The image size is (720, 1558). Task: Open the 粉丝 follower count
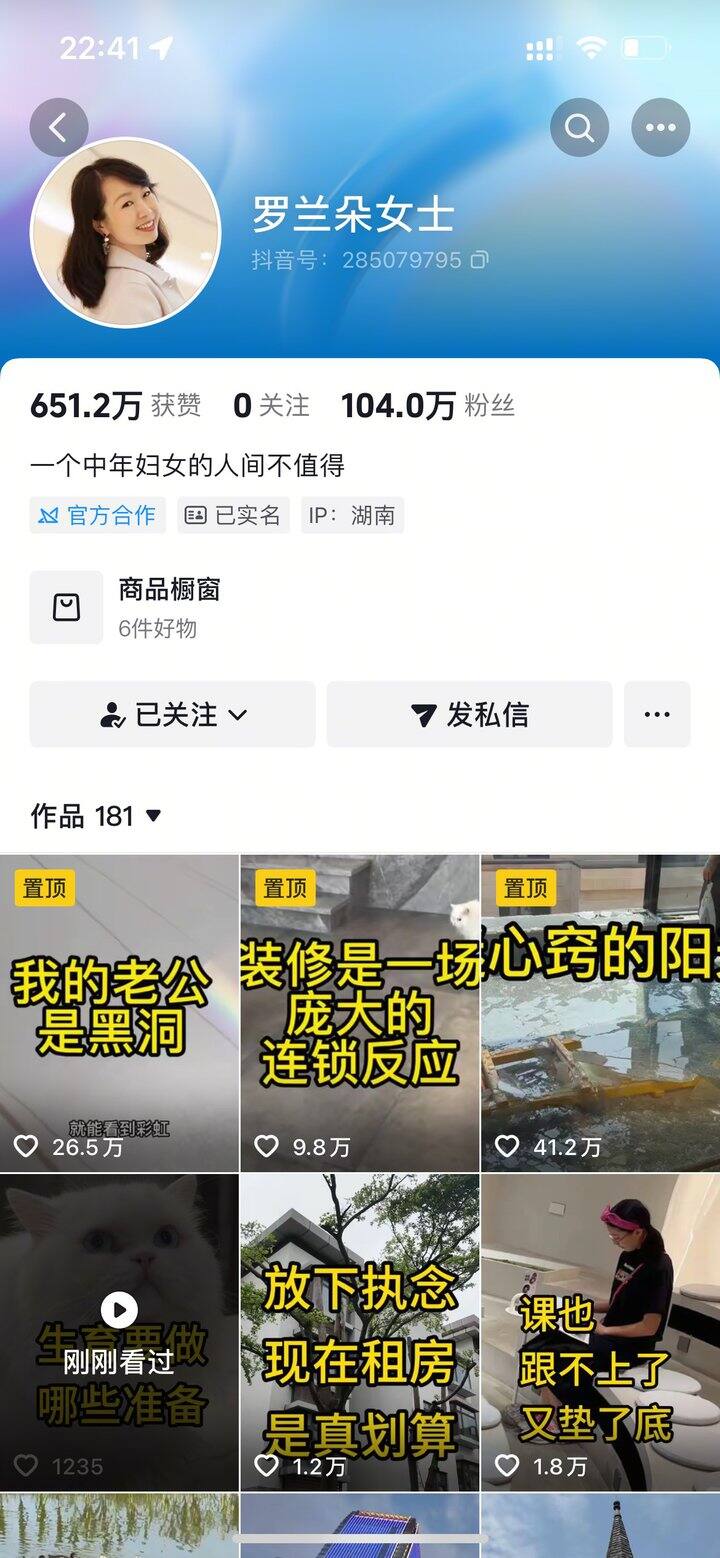click(428, 405)
